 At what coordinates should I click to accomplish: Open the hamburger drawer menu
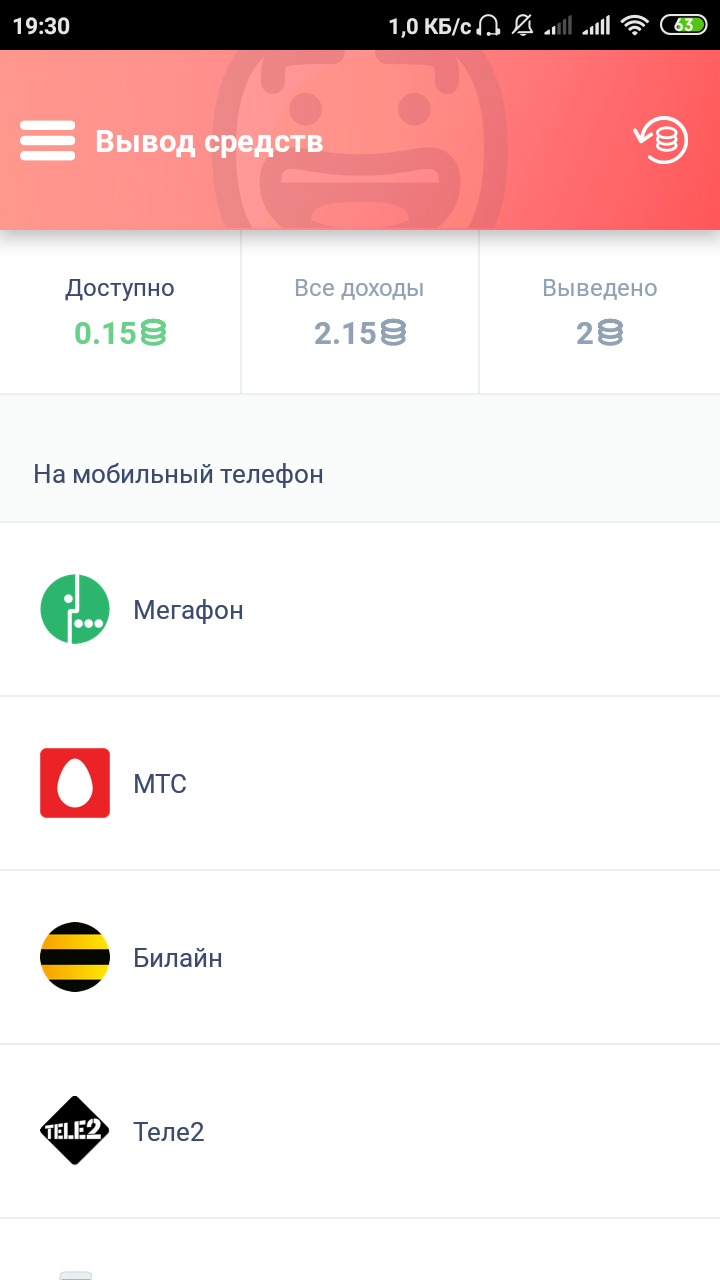point(47,141)
